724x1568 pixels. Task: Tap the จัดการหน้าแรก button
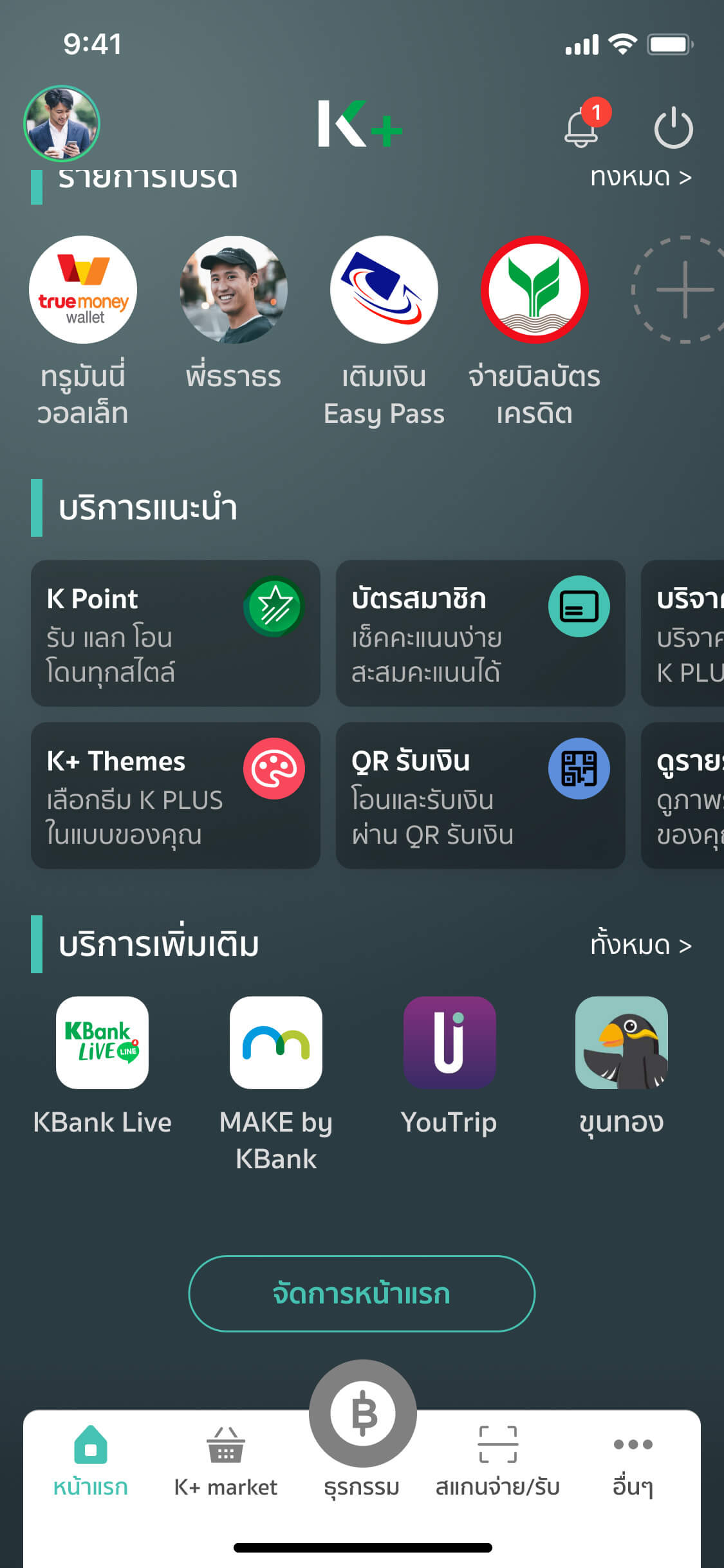[362, 1294]
